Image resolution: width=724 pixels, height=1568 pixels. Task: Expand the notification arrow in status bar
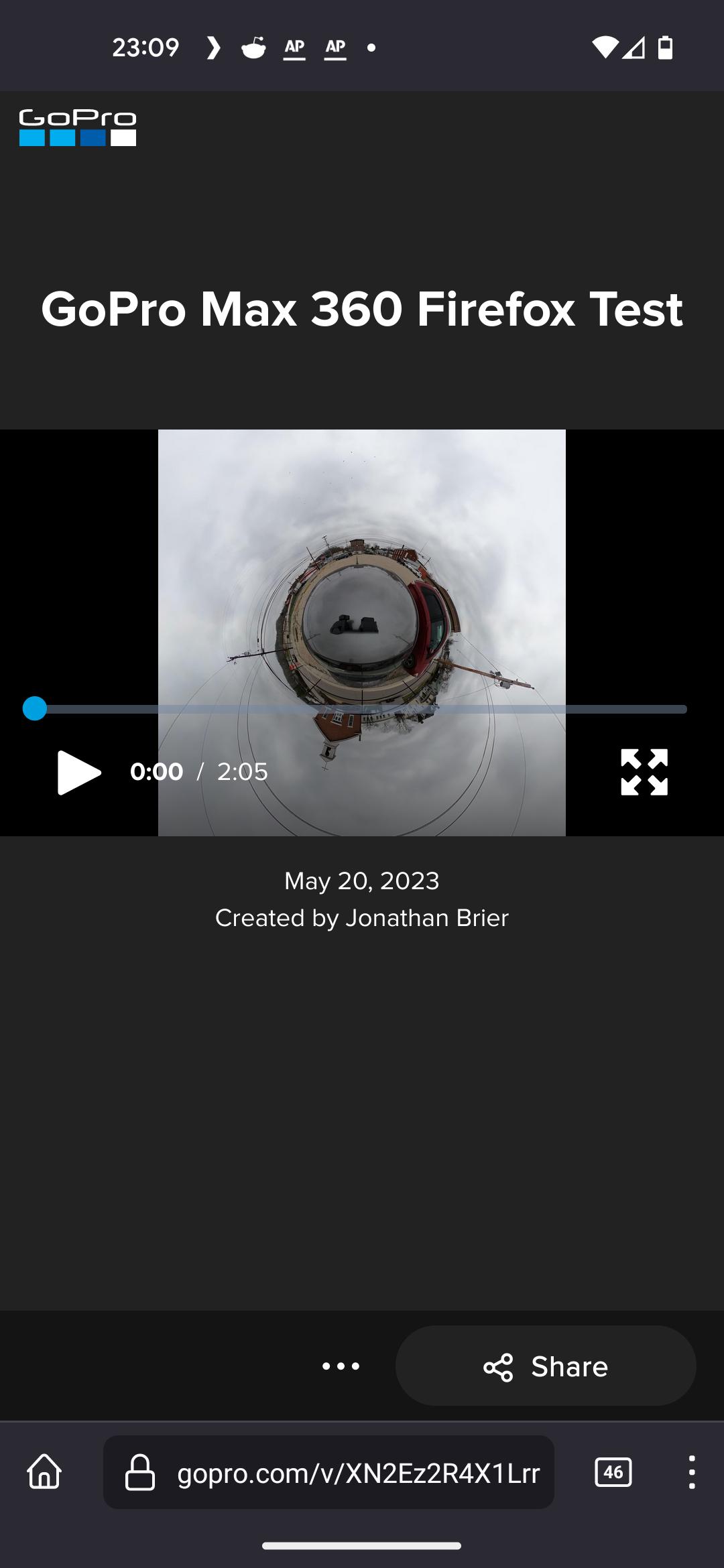(213, 46)
